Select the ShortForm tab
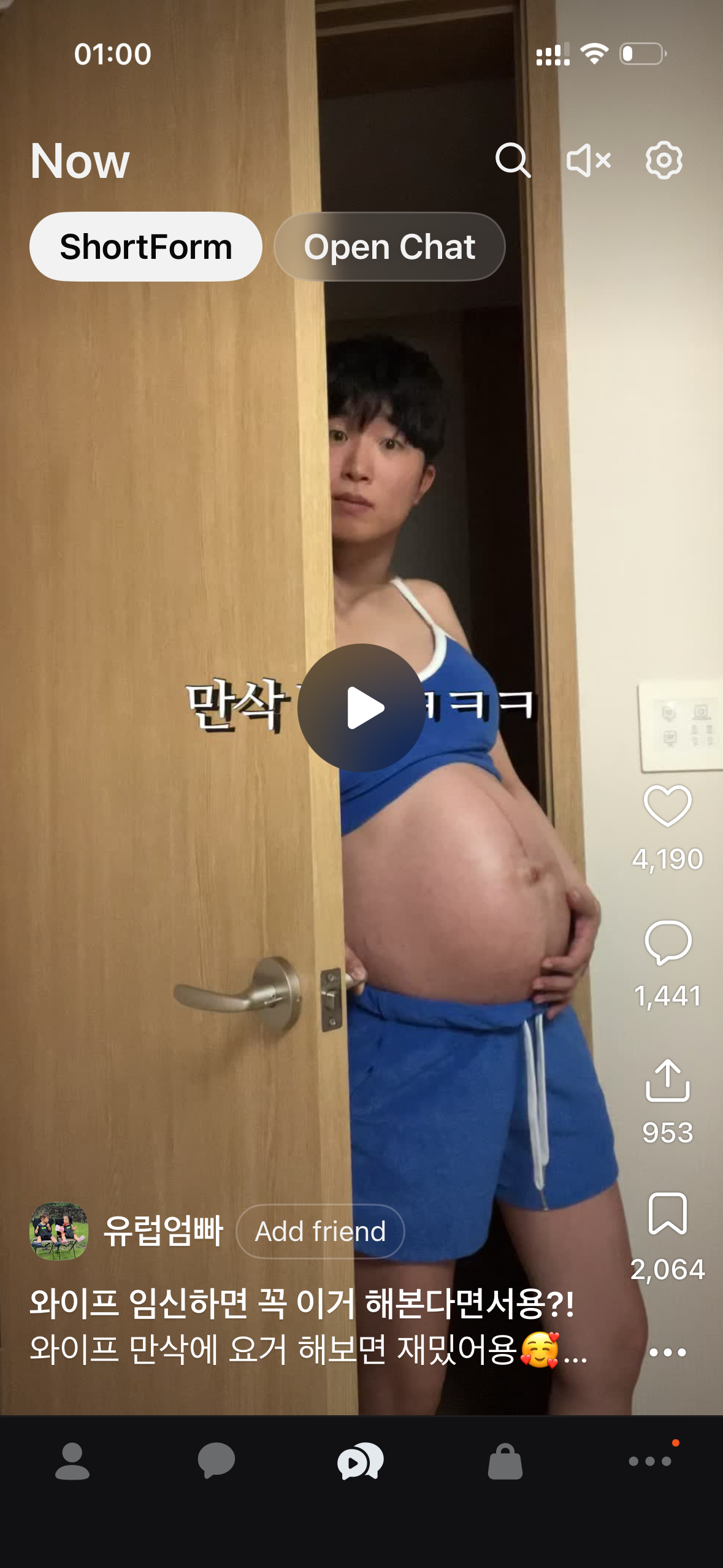Screen dimensions: 723x1568 click(x=146, y=247)
